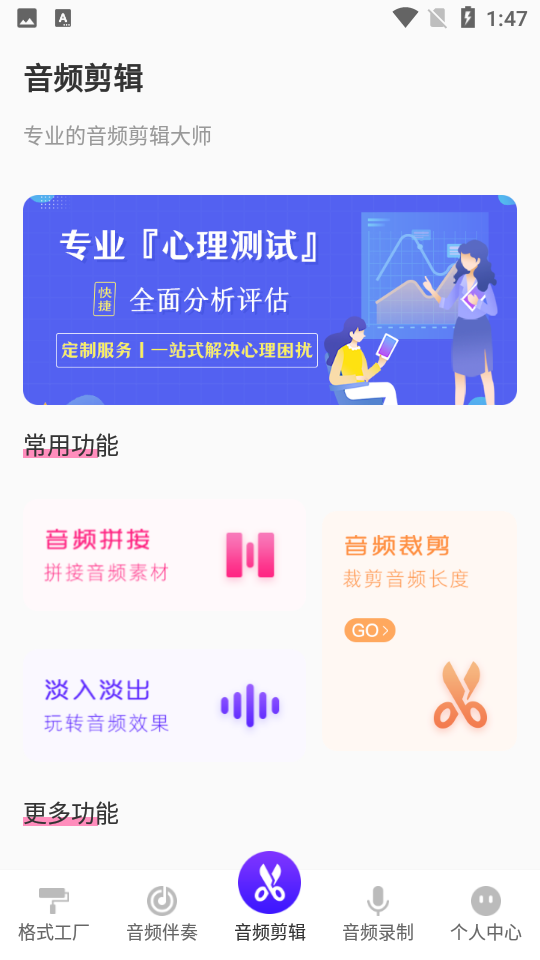The height and width of the screenshot is (960, 540).
Task: Open the 心理测试 promotional banner
Action: coord(270,299)
